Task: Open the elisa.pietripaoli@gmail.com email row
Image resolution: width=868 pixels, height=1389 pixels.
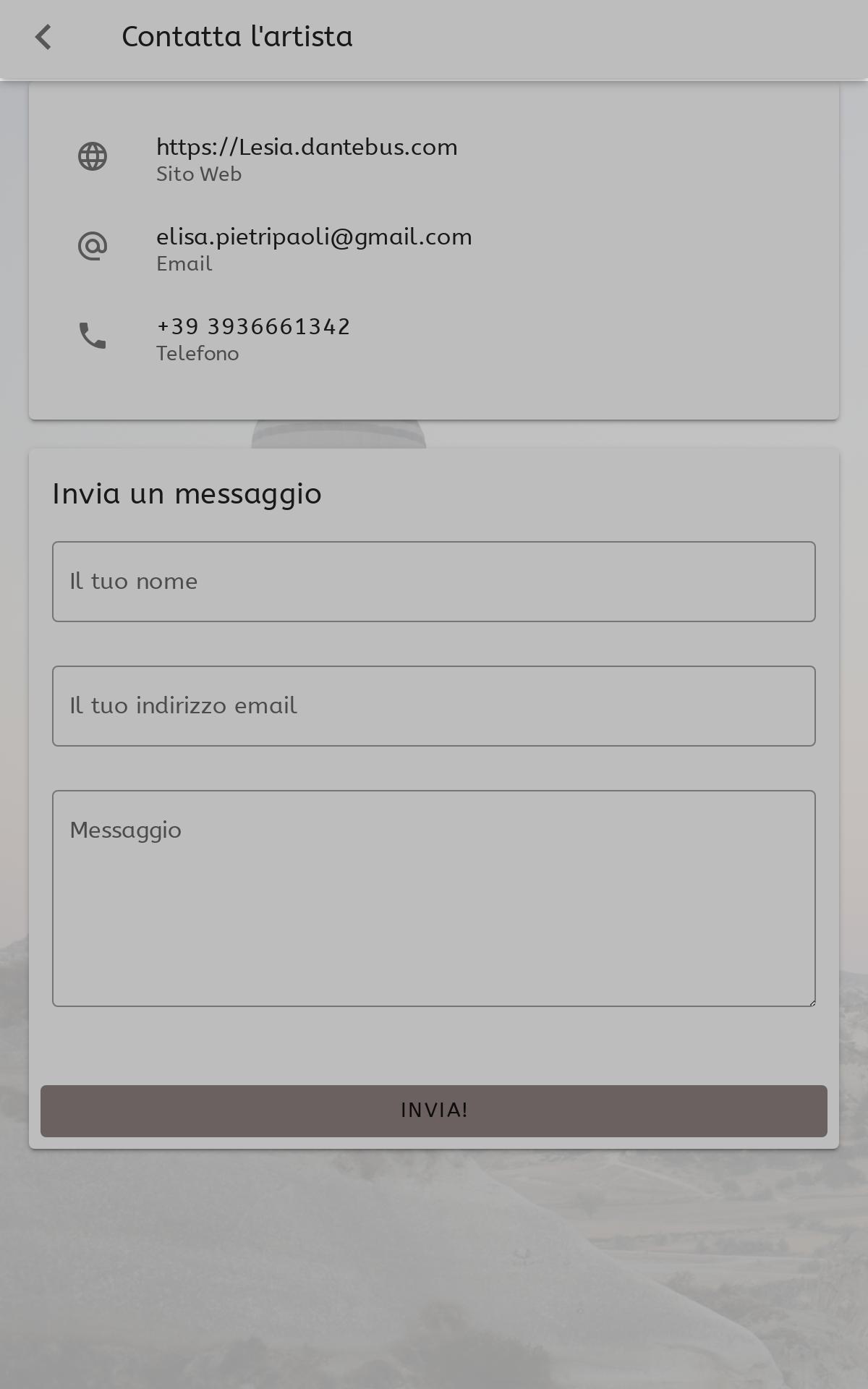Action: point(434,247)
